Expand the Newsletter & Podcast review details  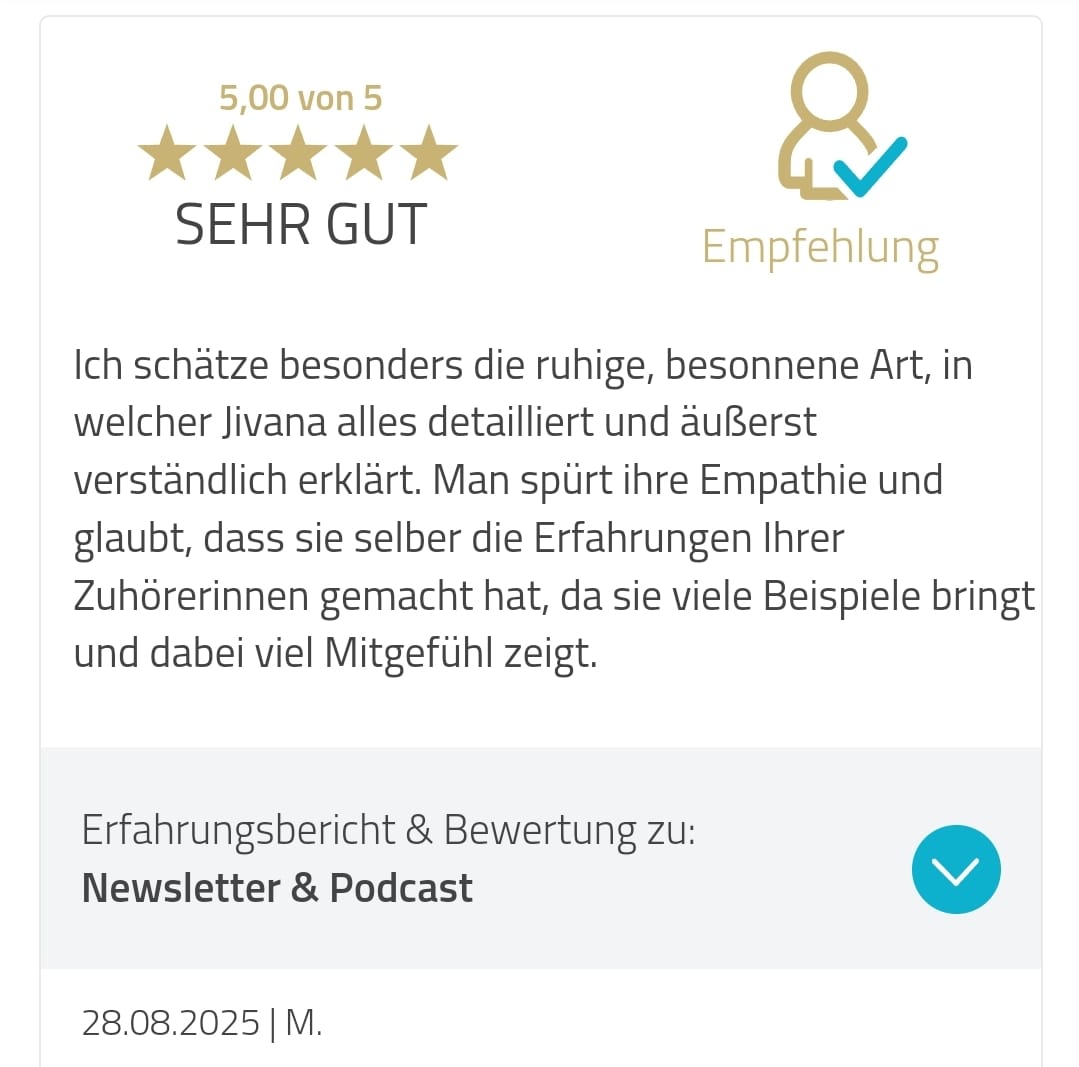click(955, 869)
